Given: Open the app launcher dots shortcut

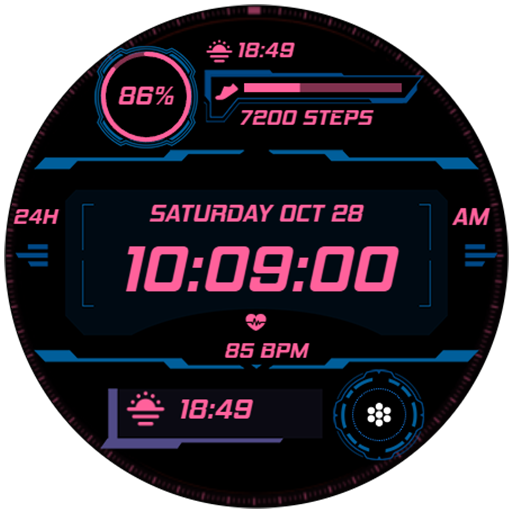Looking at the screenshot, I should coord(379,415).
